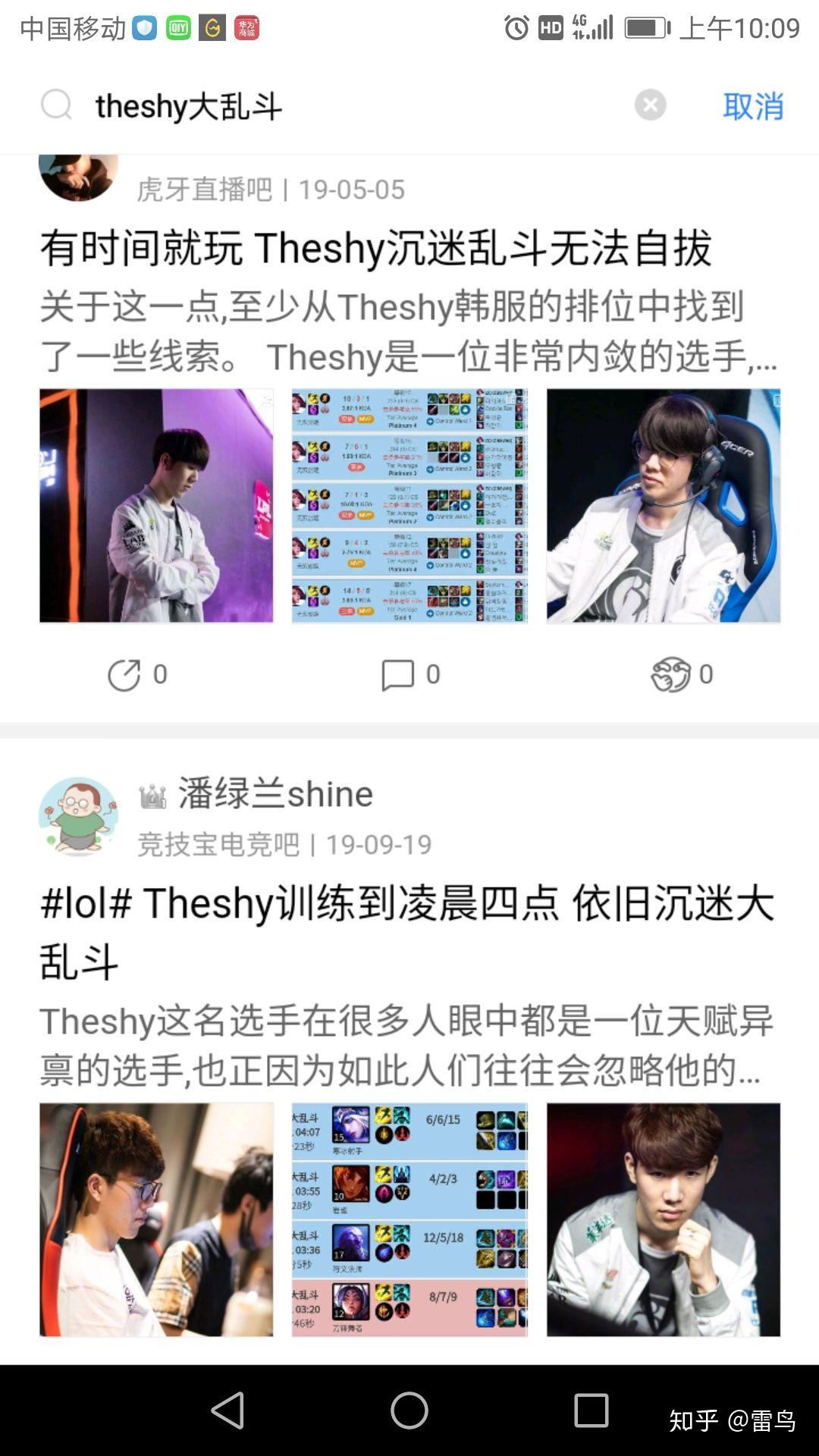The height and width of the screenshot is (1456, 819).
Task: Open the 竞技宝电竞吧 forum link
Action: (x=218, y=845)
